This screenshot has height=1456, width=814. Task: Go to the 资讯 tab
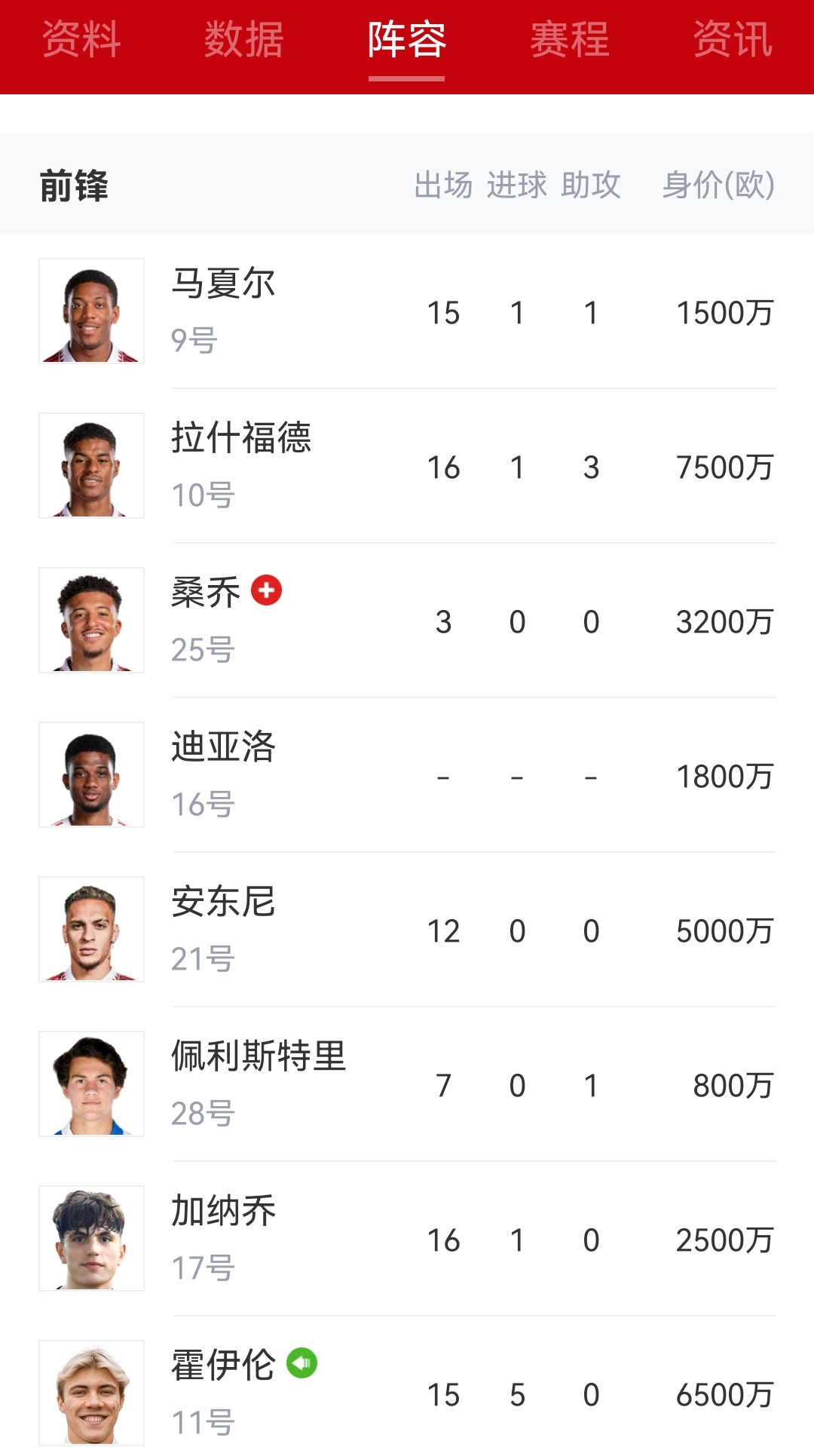coord(732,39)
